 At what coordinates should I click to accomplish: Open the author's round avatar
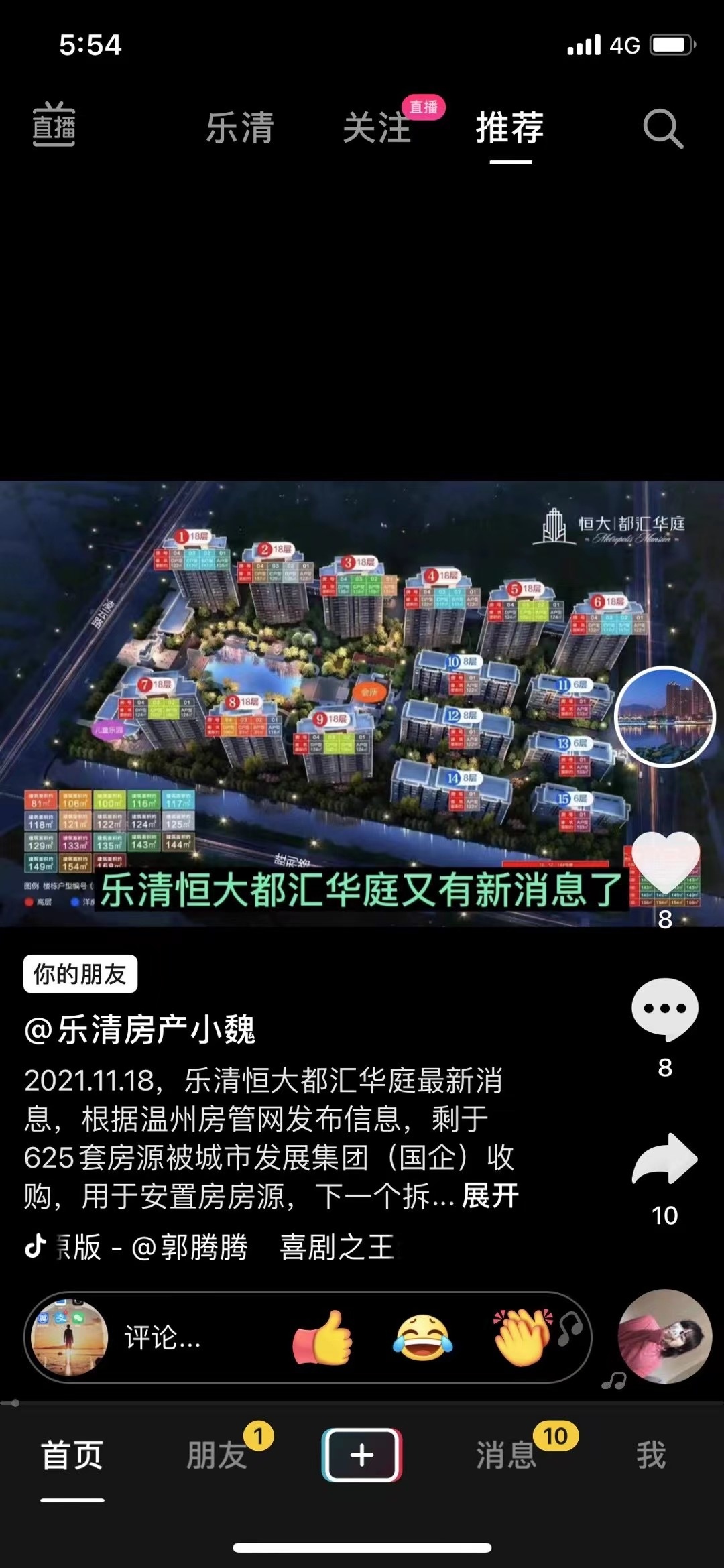[665, 717]
